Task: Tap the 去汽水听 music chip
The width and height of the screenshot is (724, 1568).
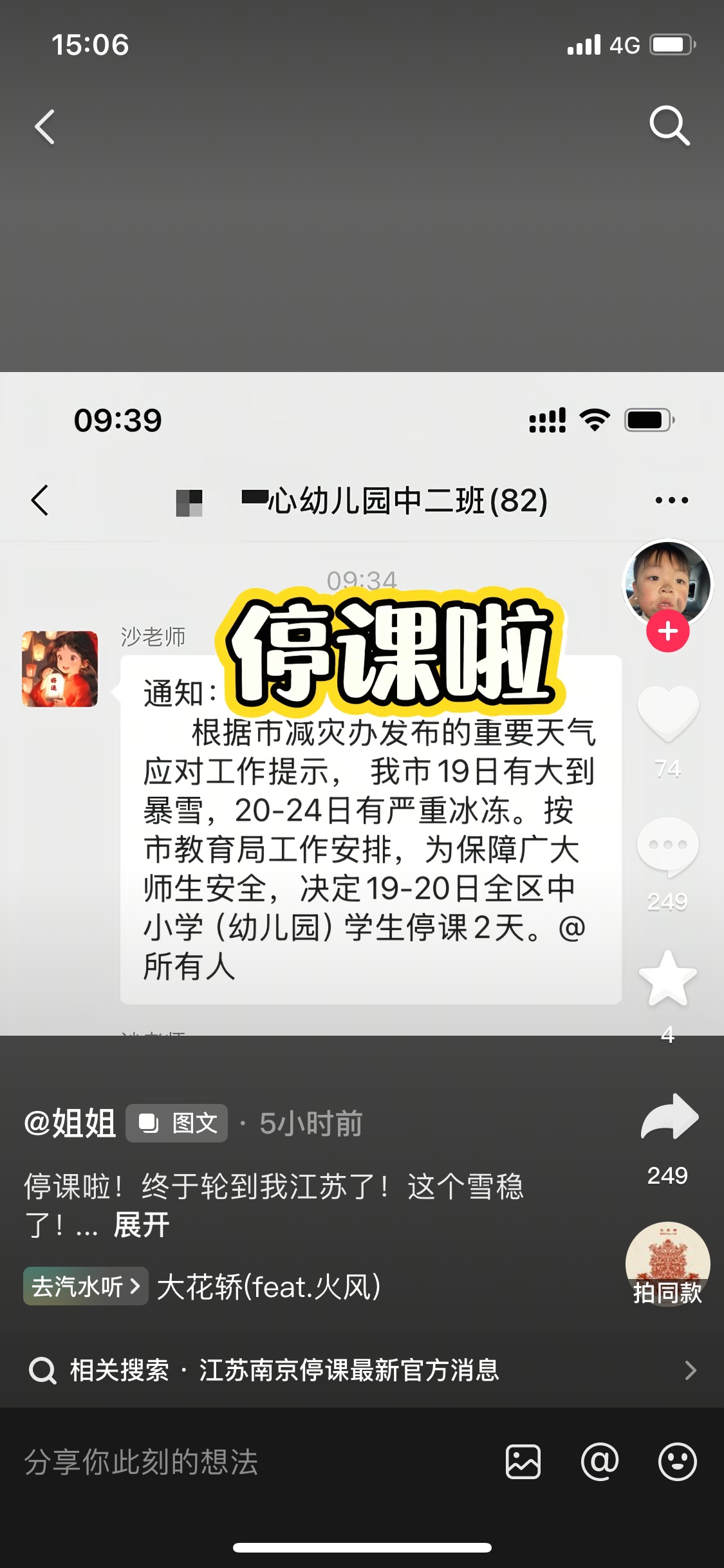Action: coord(86,1286)
